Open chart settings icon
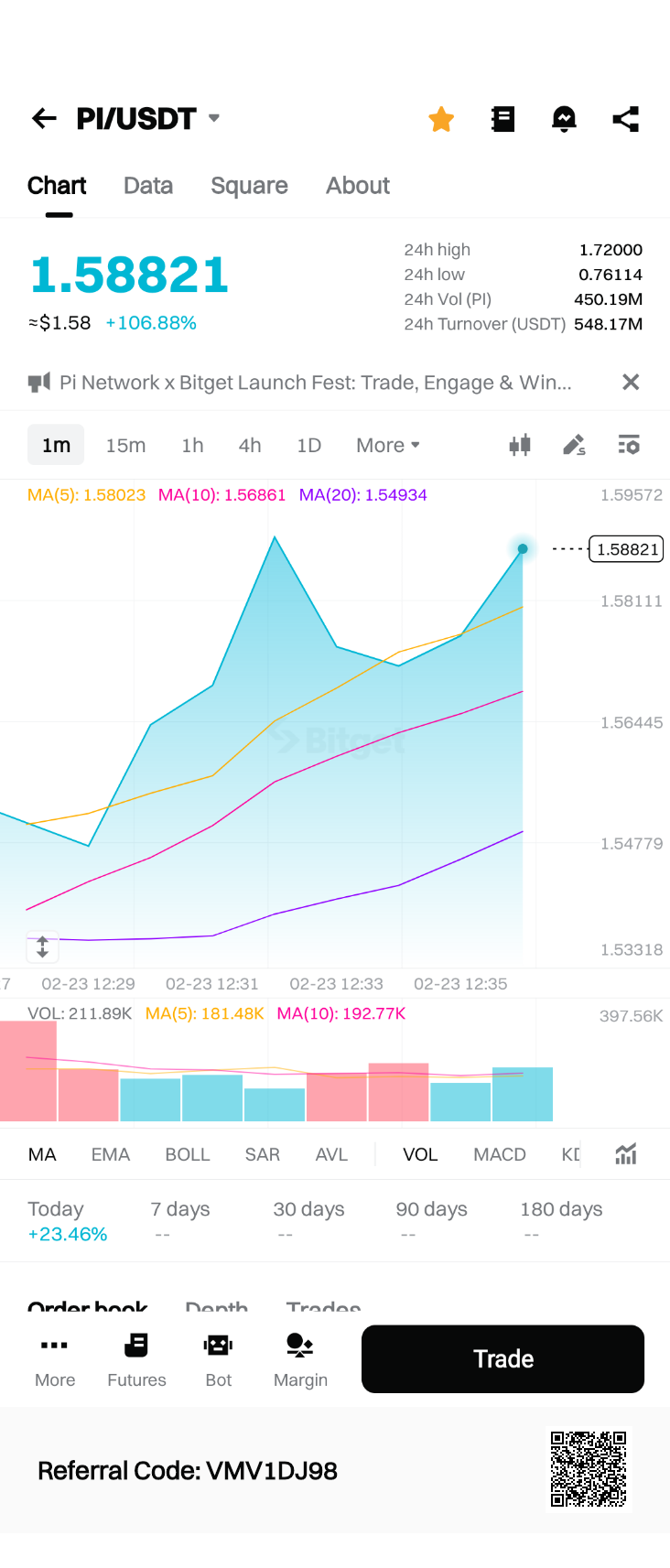 629,446
